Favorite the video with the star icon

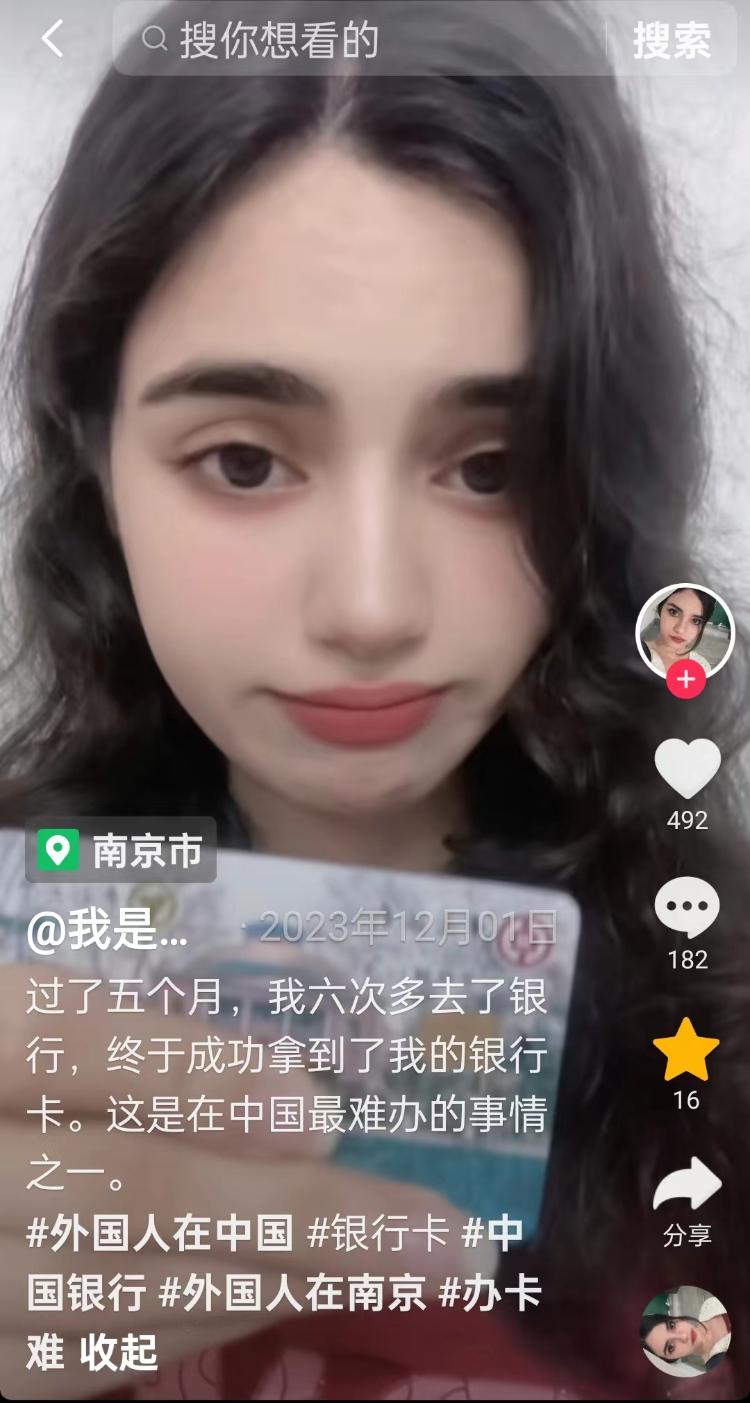tap(687, 1050)
